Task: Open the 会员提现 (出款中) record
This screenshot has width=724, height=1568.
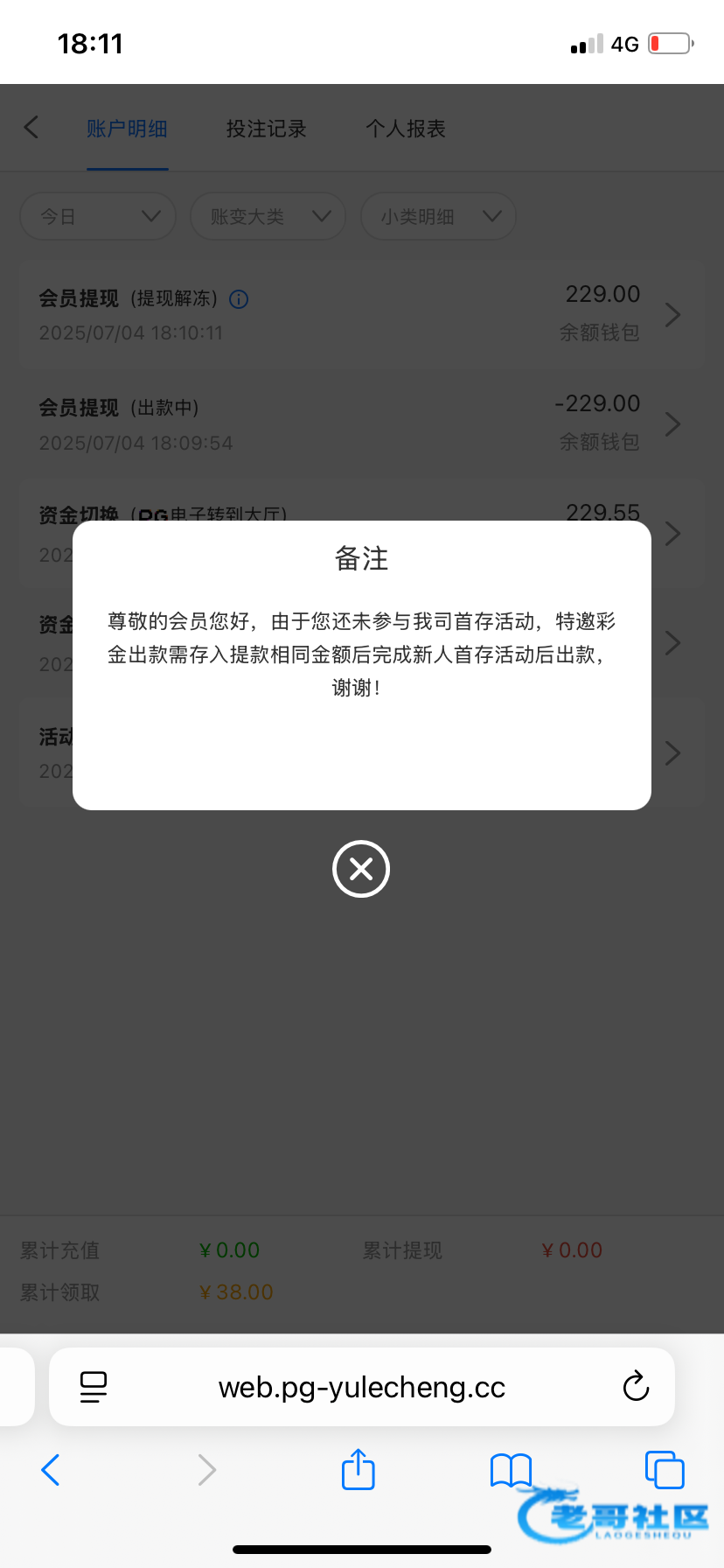Action: click(x=361, y=424)
